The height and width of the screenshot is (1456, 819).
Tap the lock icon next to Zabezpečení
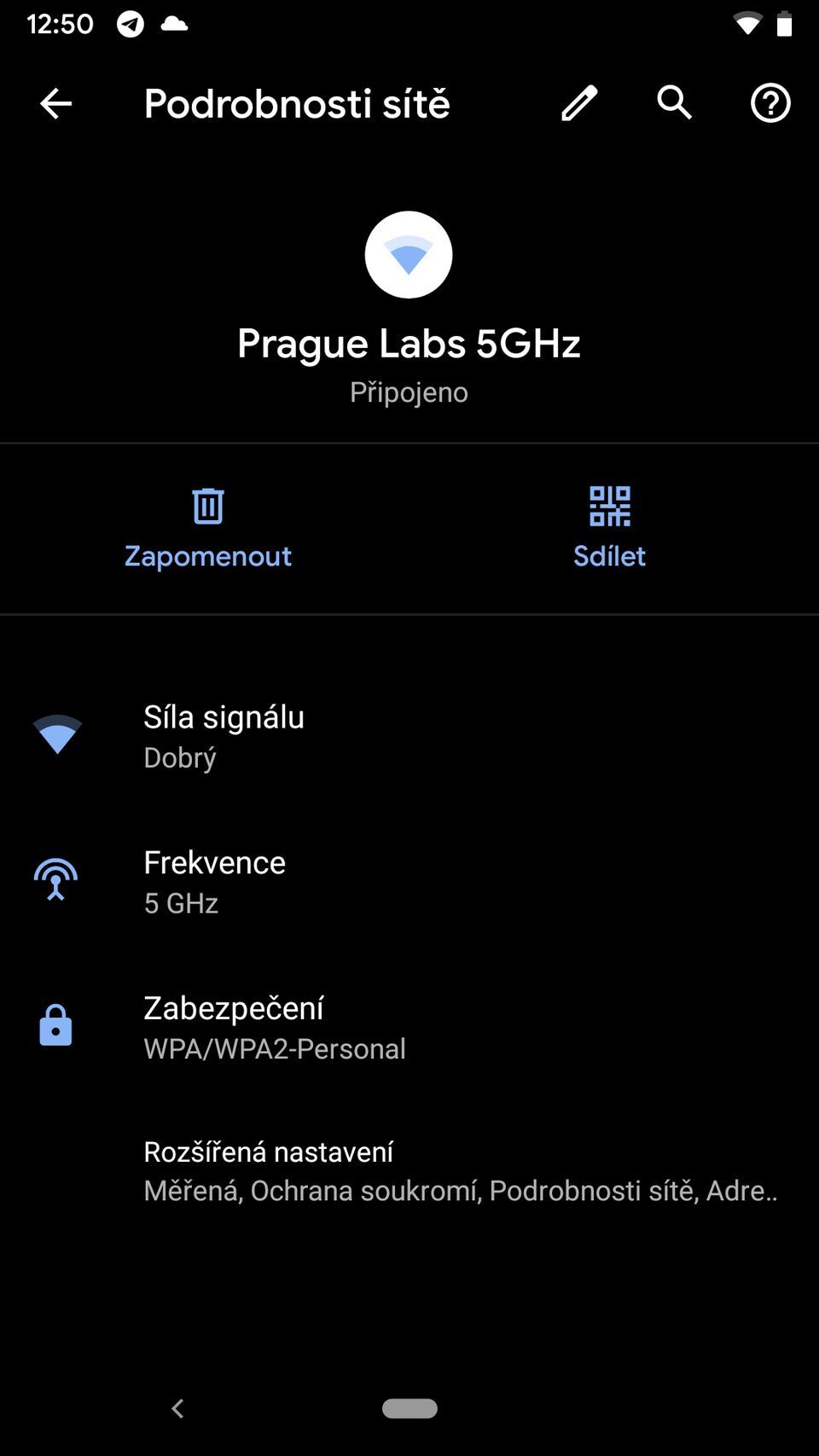point(55,1024)
